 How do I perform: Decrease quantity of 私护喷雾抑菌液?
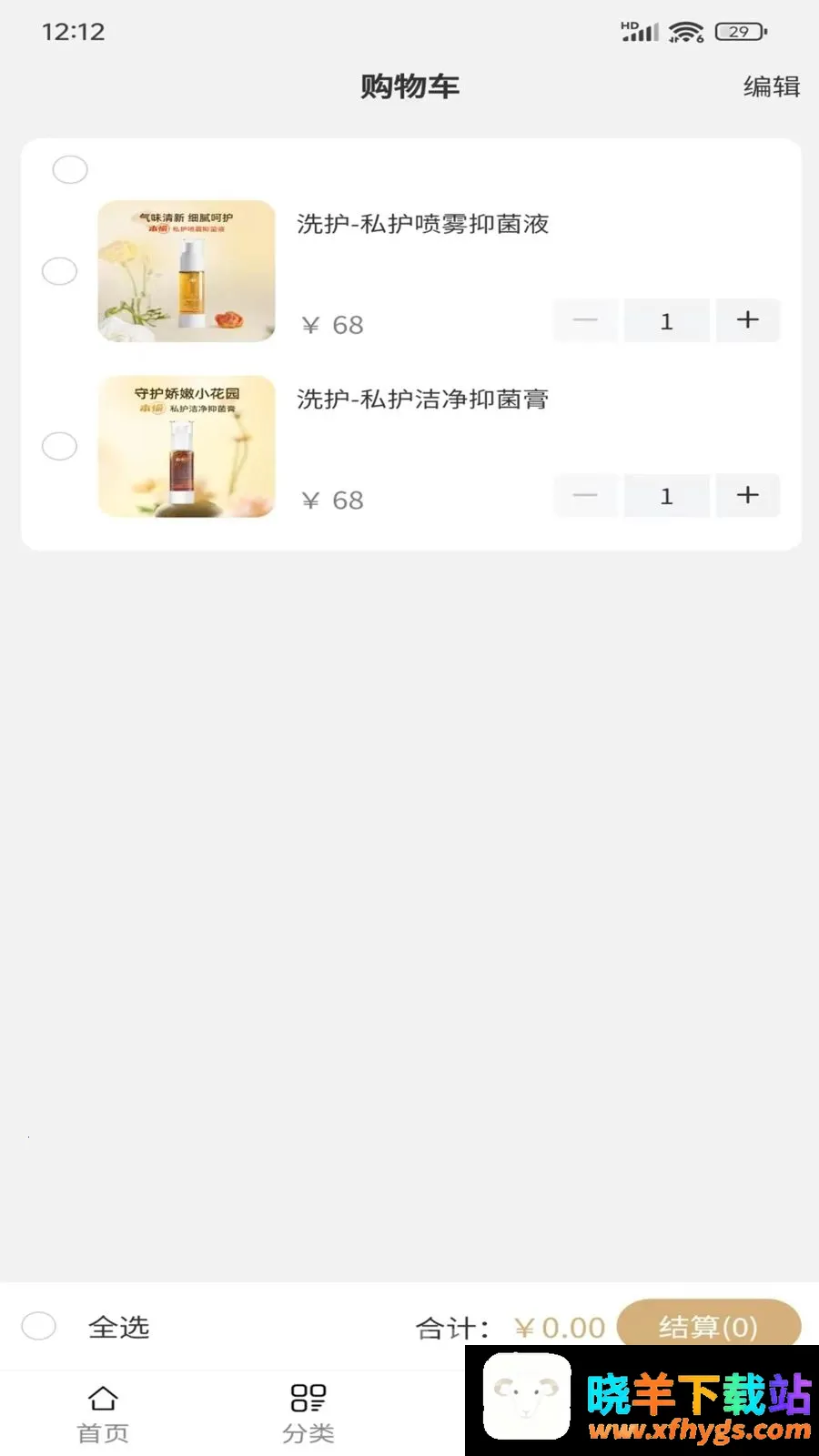[x=585, y=320]
